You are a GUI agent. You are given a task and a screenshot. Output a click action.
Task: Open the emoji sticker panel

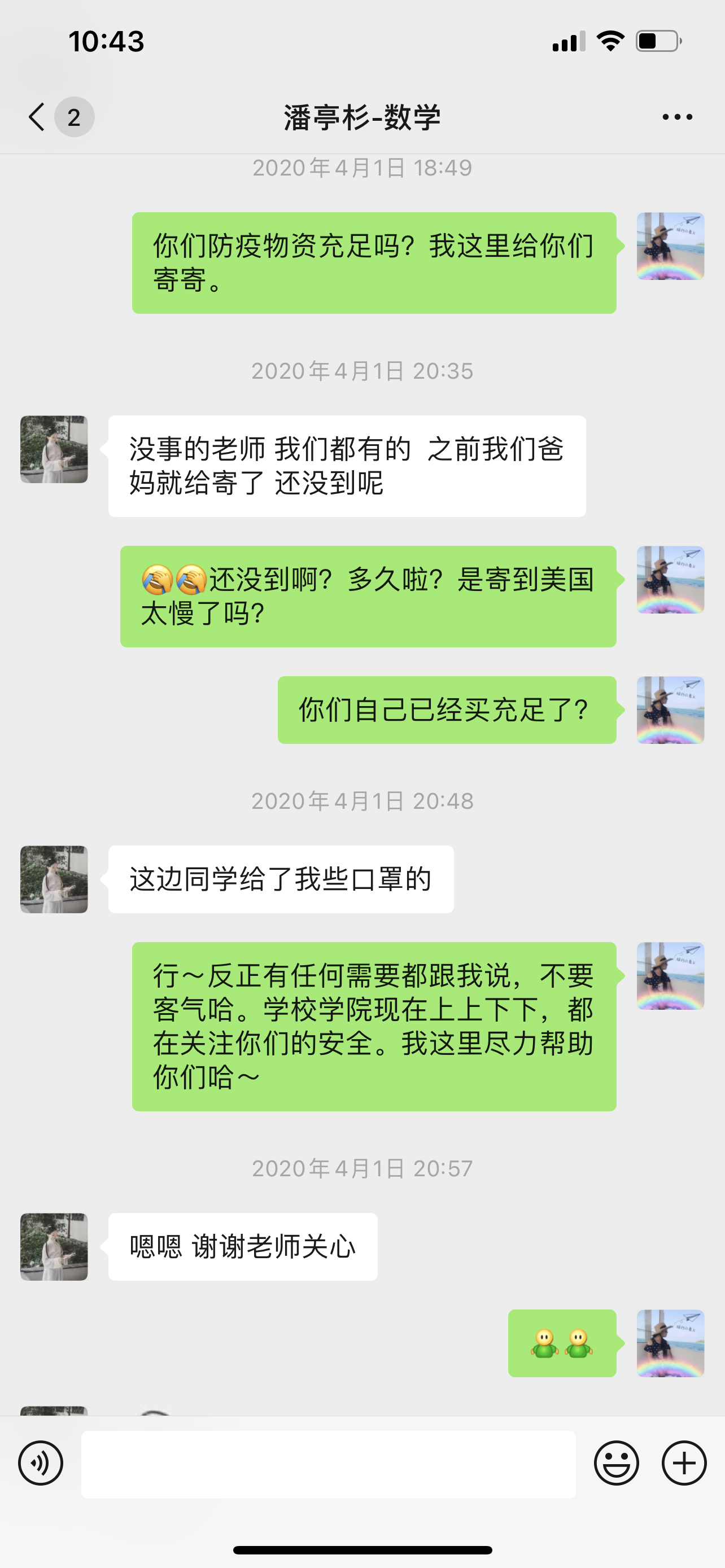pos(616,1464)
